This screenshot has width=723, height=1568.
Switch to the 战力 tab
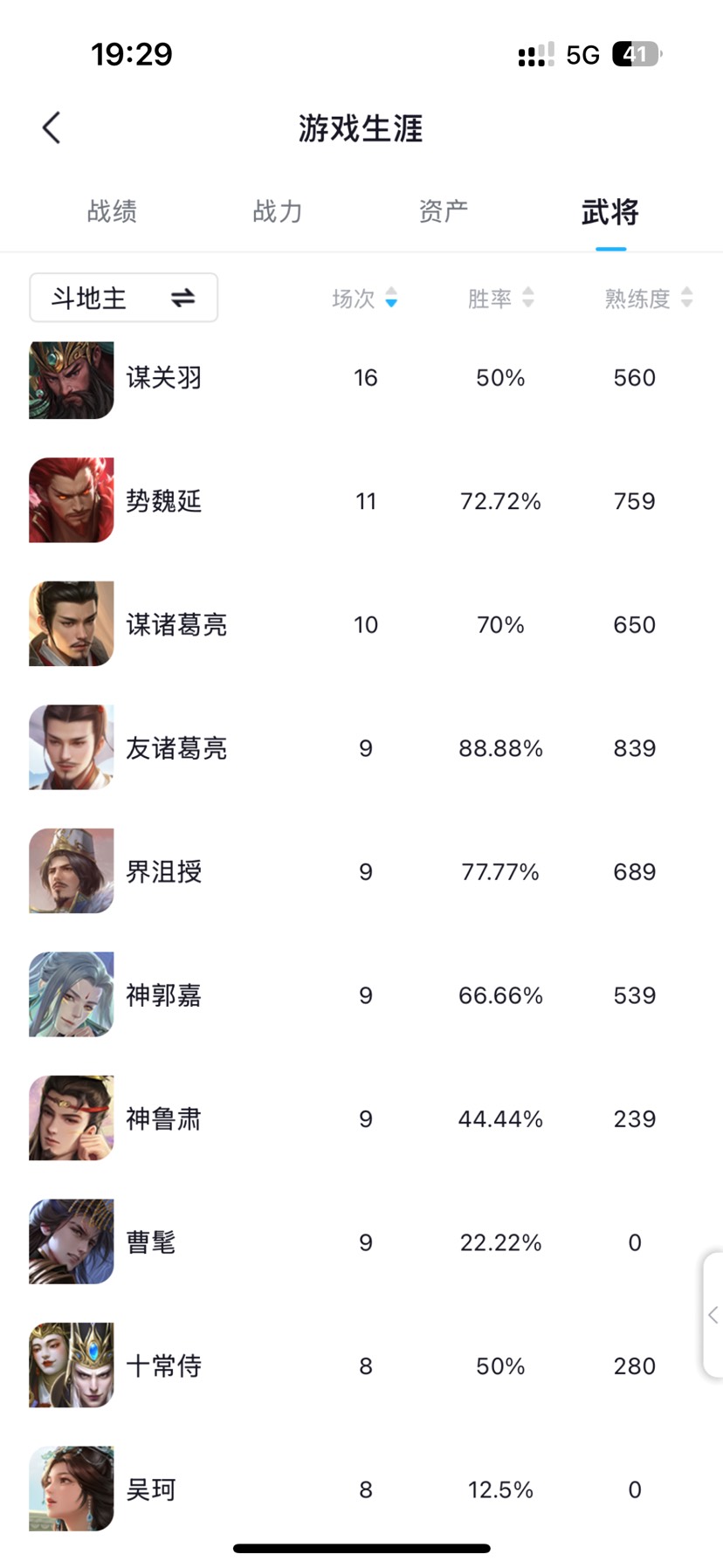pos(278,211)
